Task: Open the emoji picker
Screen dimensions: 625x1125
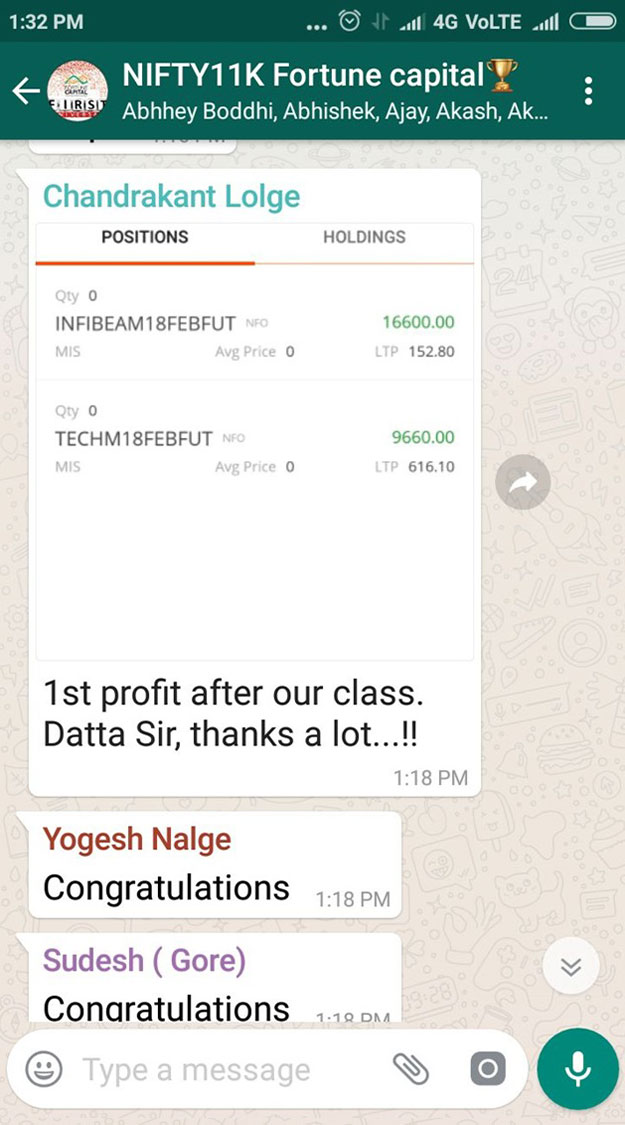Action: [44, 1070]
